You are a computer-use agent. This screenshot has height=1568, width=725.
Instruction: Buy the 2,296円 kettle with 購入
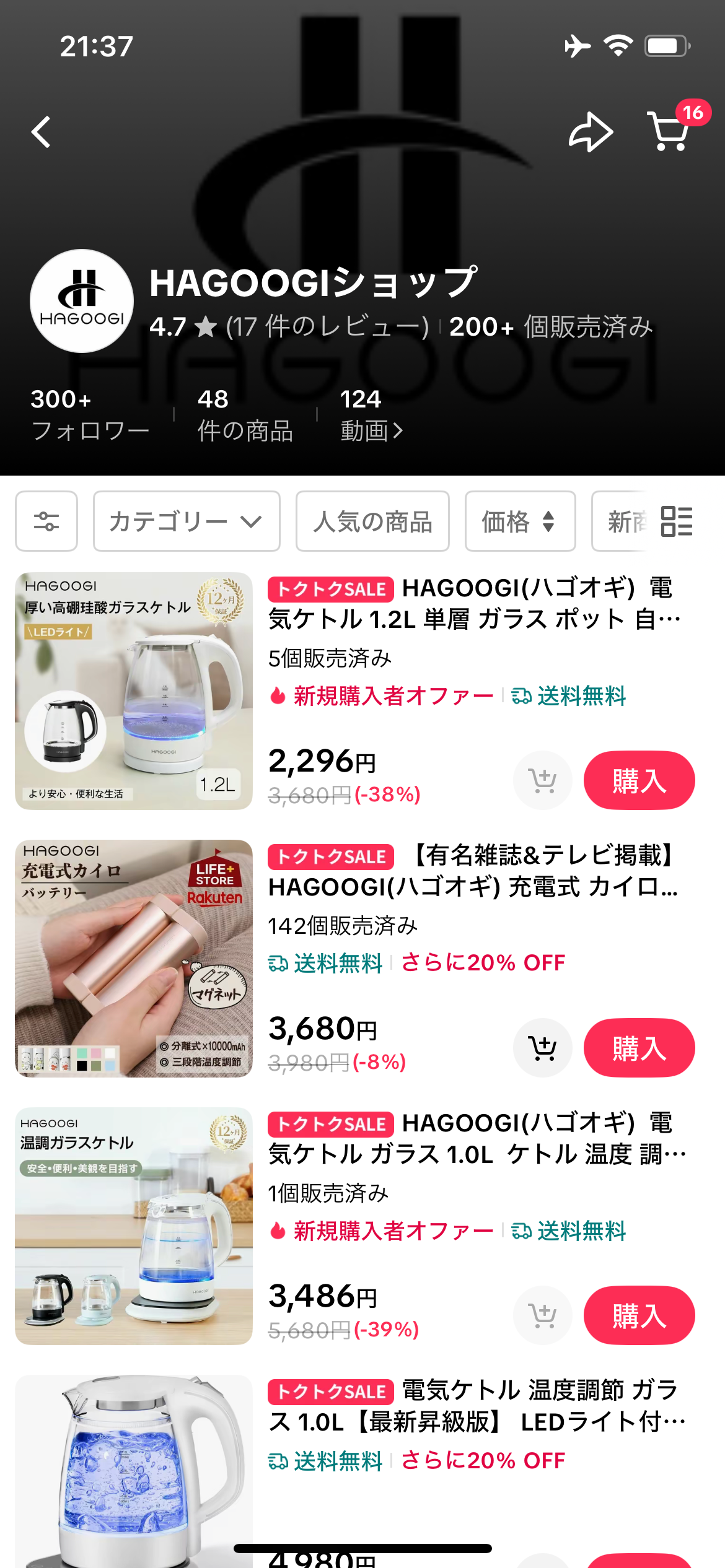point(639,780)
